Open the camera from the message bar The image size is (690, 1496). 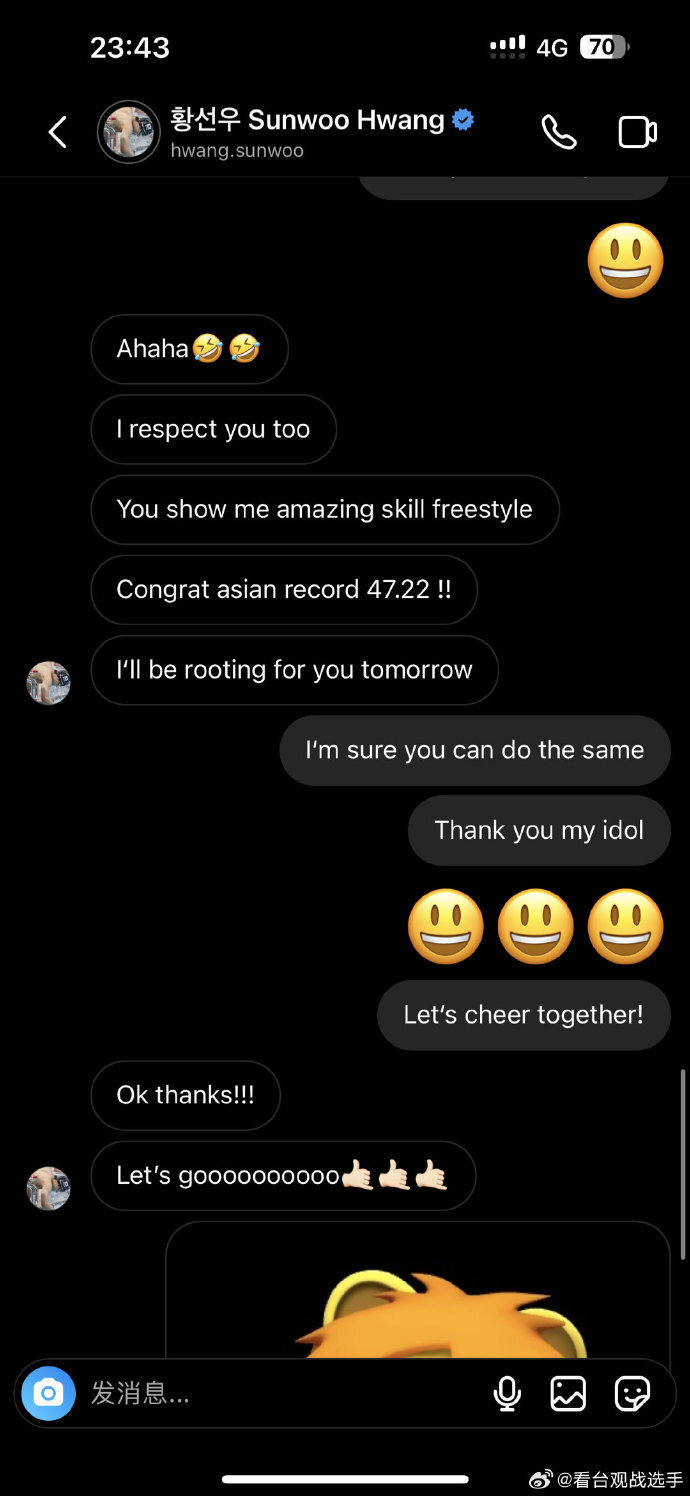coord(48,1393)
